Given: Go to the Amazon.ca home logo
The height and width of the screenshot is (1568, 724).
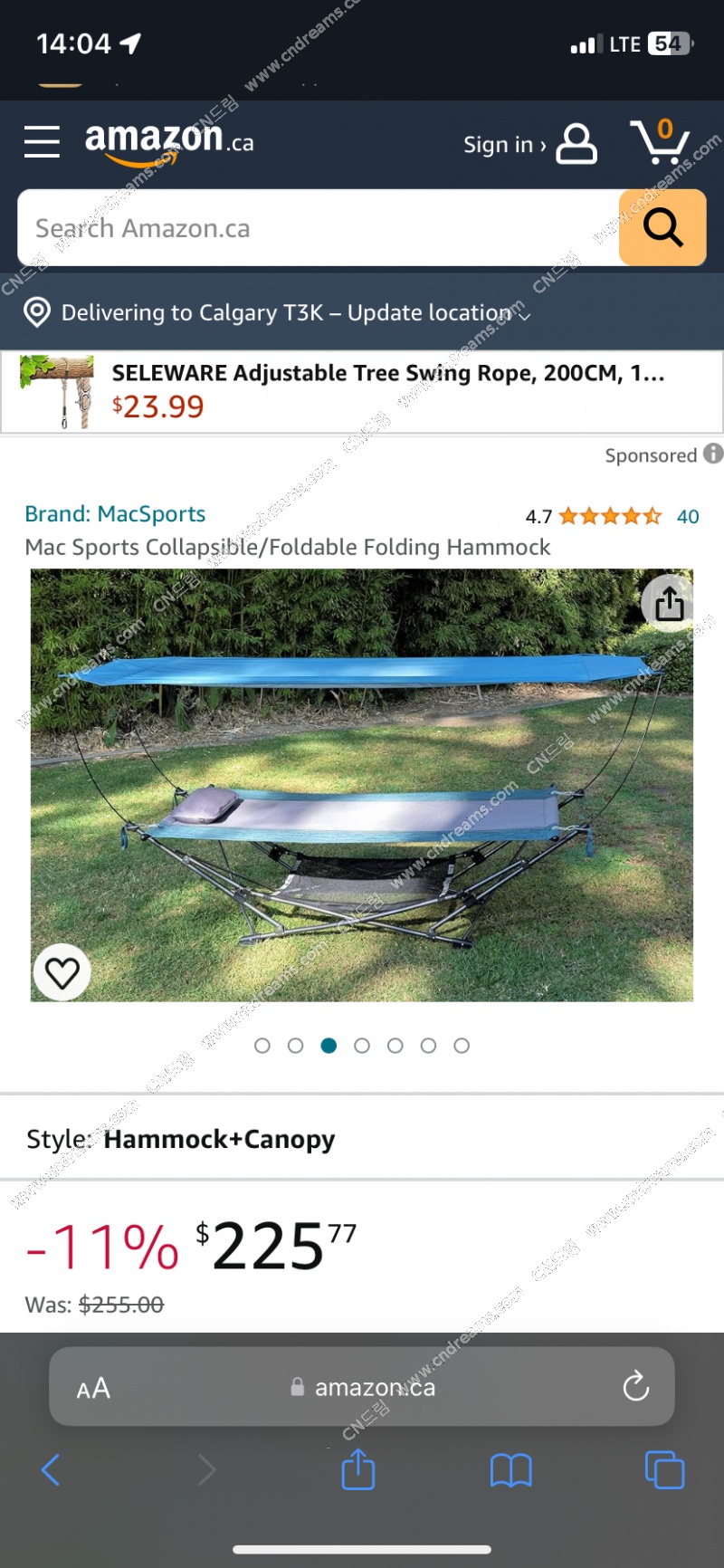Looking at the screenshot, I should coord(169,142).
